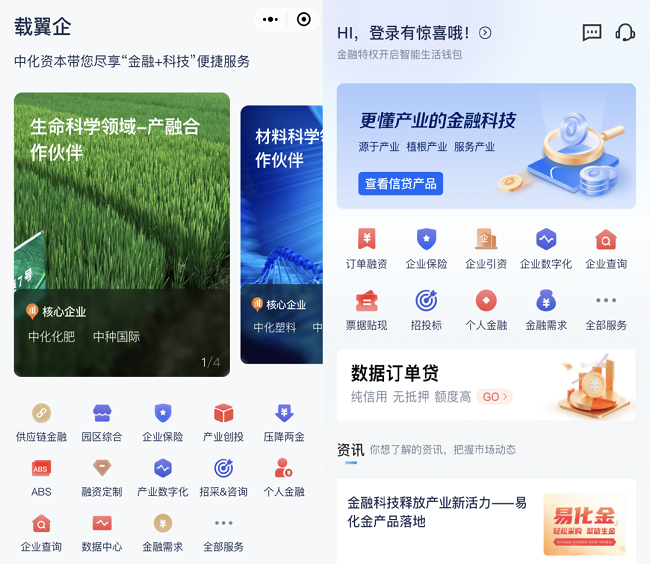Open 订单融资 service
The image size is (650, 564).
(x=366, y=248)
